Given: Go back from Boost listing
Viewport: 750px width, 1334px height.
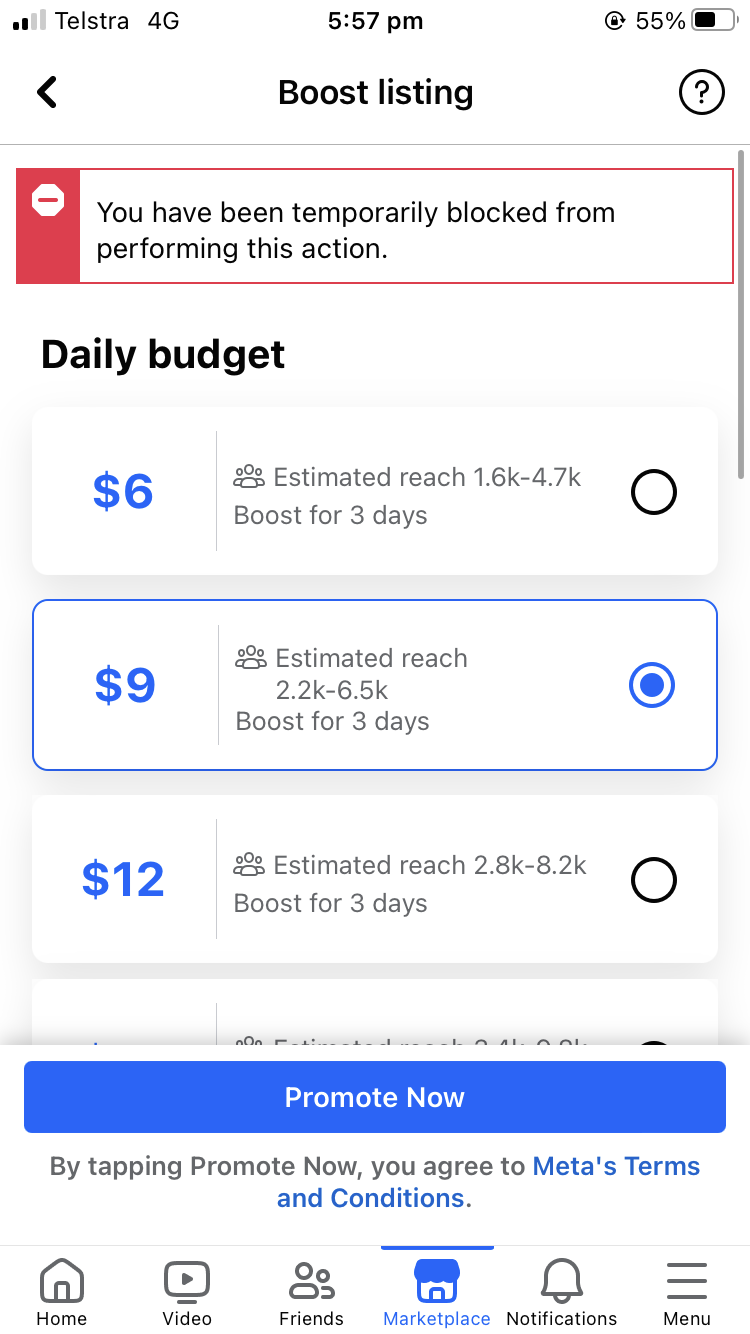Looking at the screenshot, I should click(x=47, y=92).
